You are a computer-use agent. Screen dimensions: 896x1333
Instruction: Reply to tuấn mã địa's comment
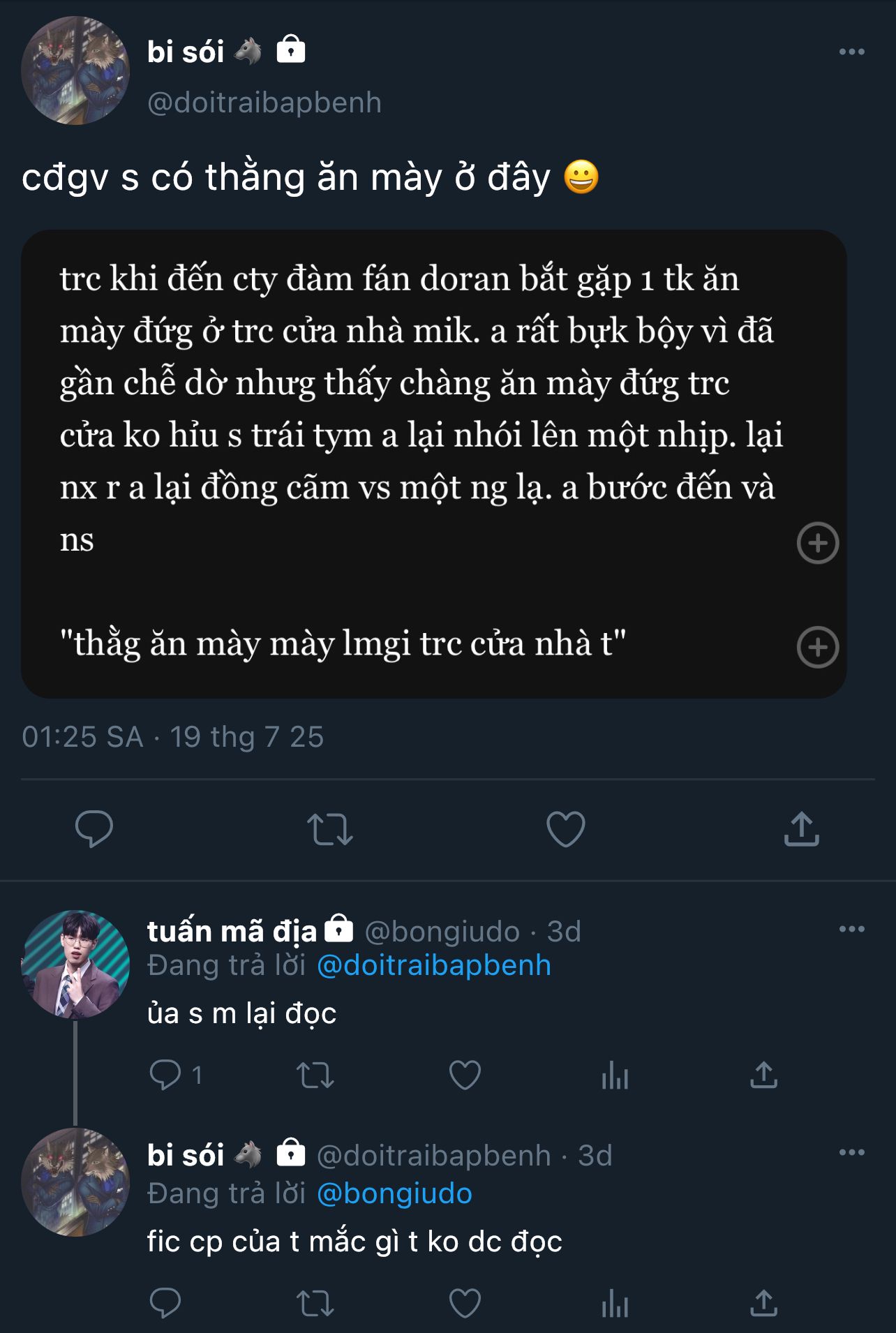click(165, 1075)
